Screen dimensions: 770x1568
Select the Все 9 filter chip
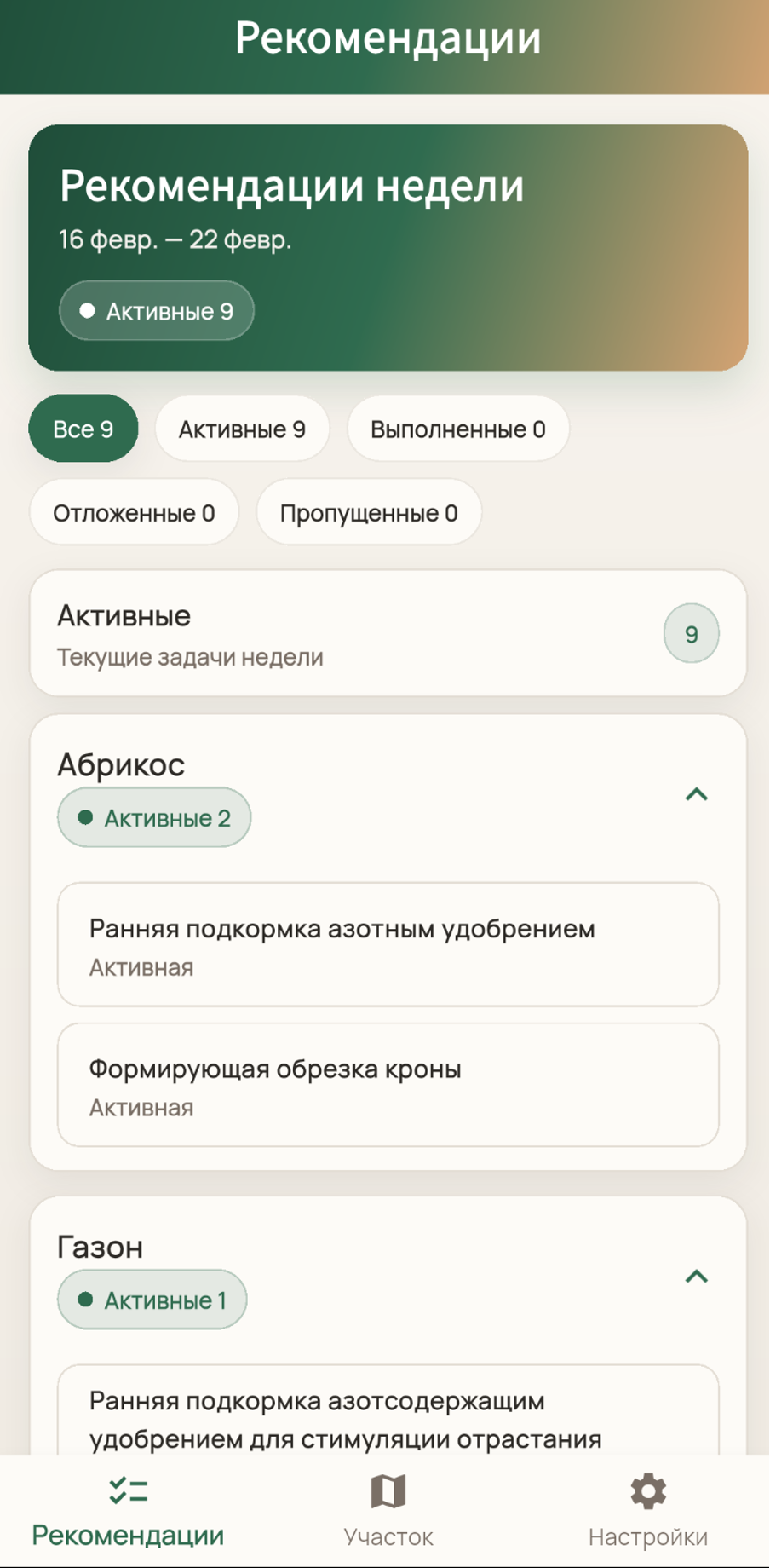83,429
